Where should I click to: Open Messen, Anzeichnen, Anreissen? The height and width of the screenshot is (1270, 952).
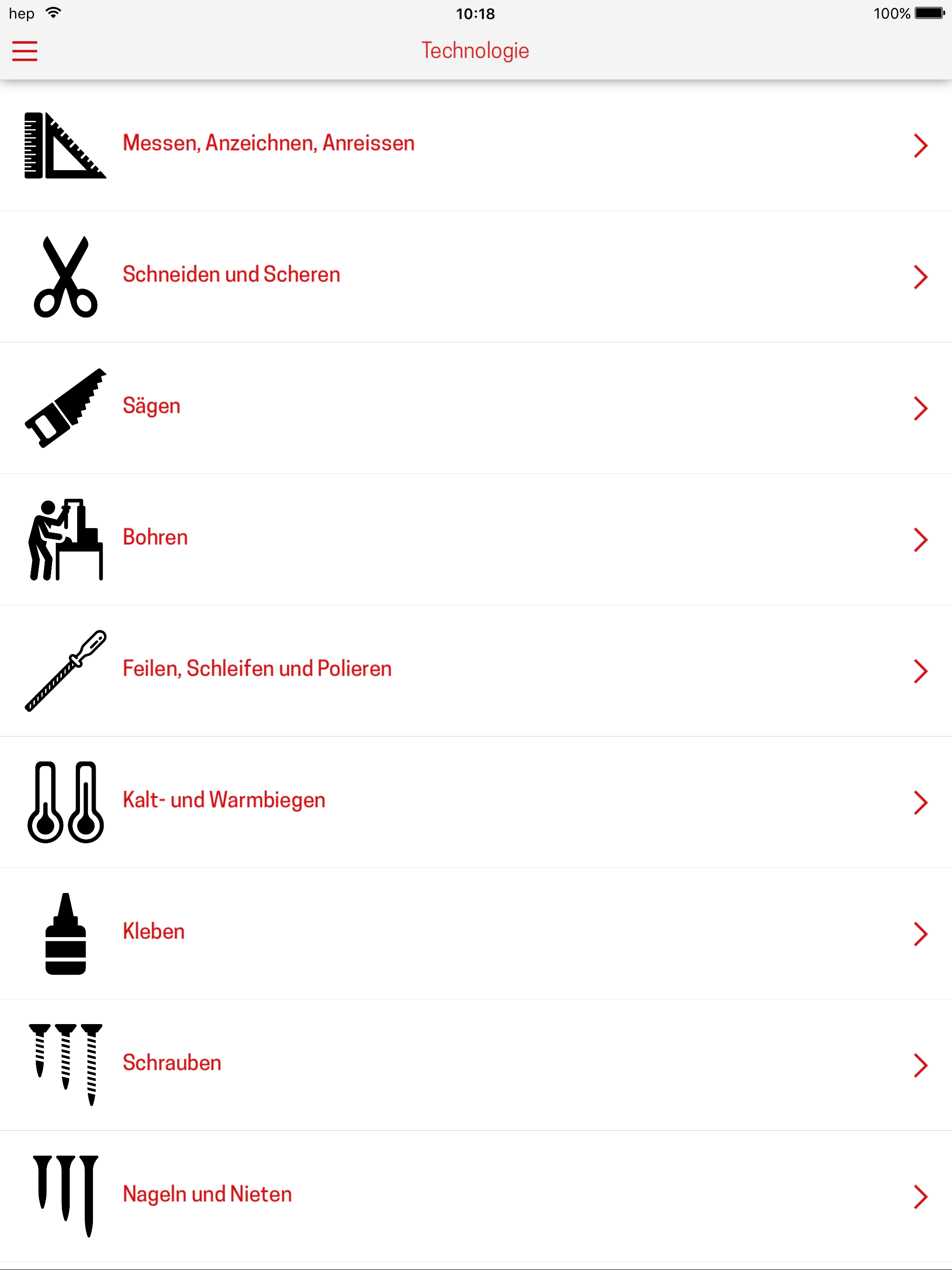pyautogui.click(x=269, y=144)
